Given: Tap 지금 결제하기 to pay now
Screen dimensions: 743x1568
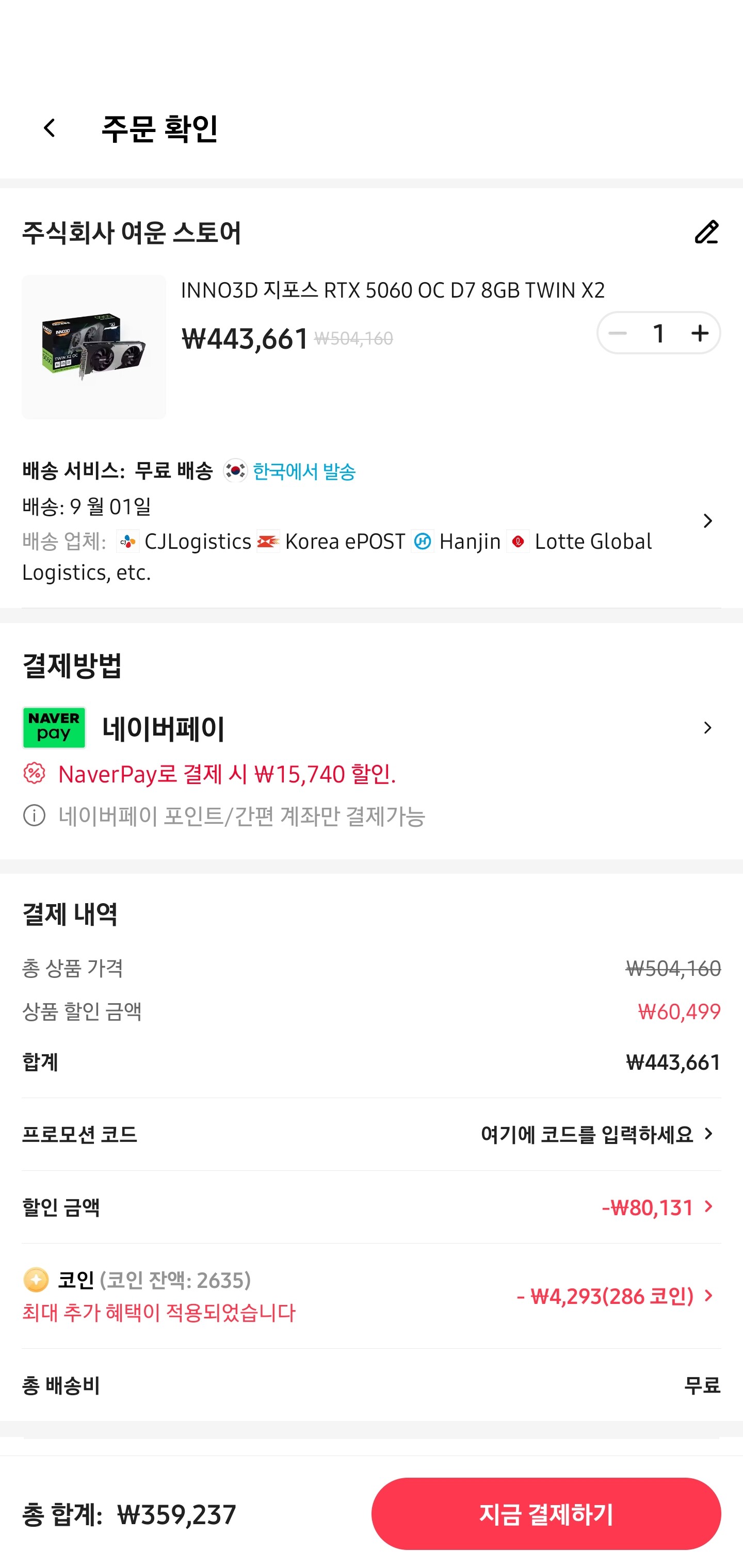Looking at the screenshot, I should click(546, 1513).
